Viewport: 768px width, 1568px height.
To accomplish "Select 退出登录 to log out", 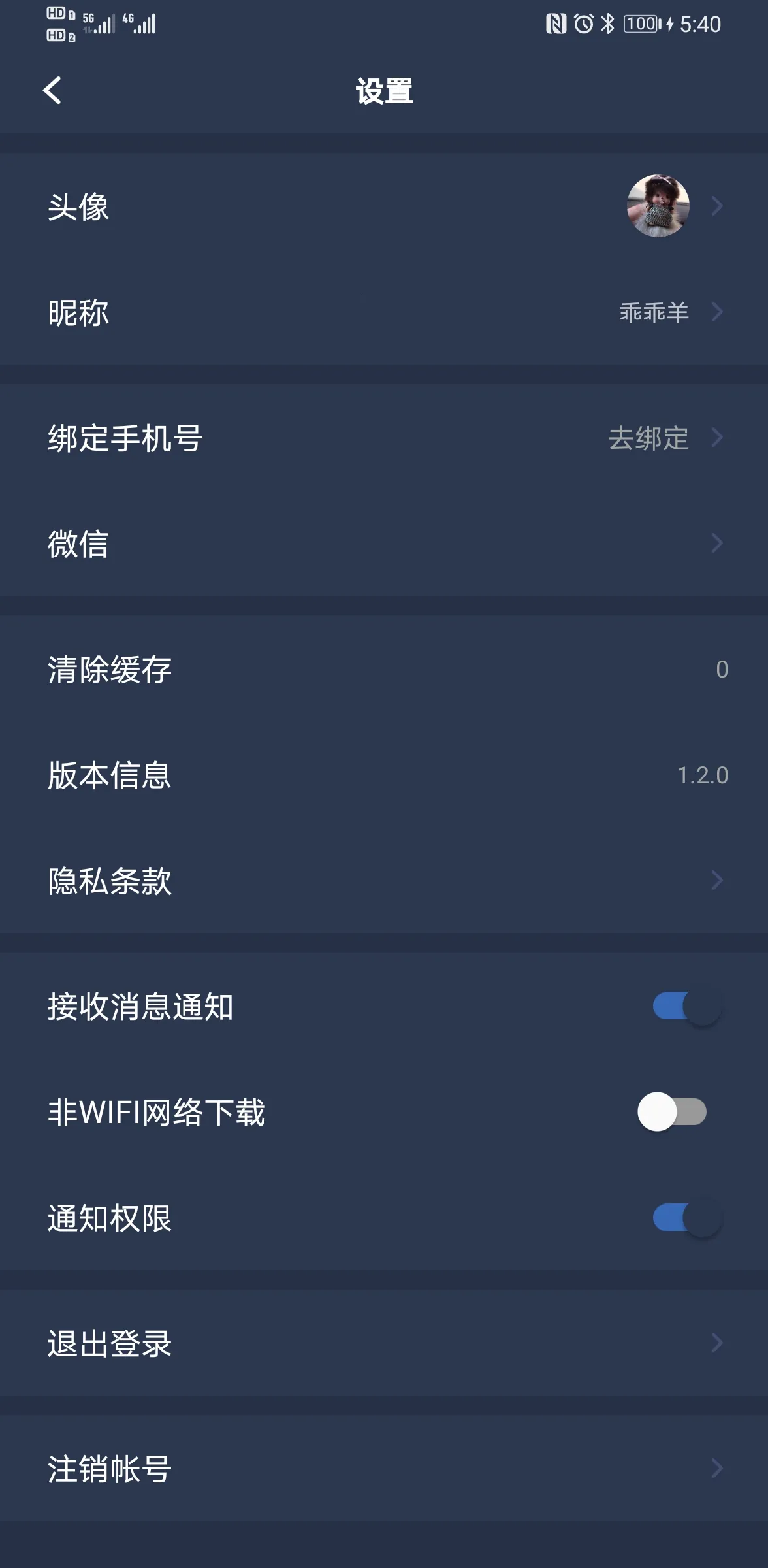I will [384, 1343].
